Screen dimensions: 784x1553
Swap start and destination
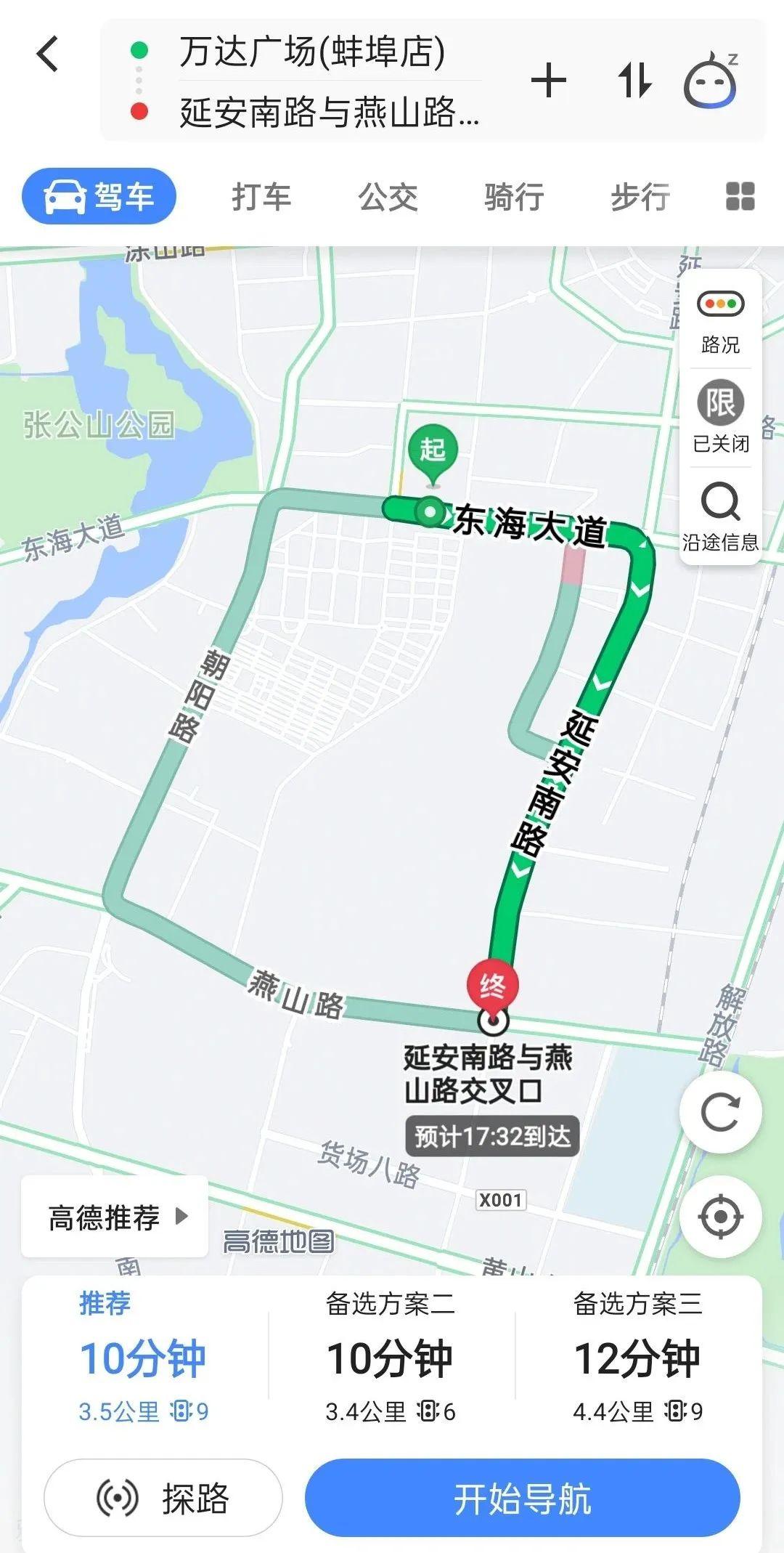634,80
